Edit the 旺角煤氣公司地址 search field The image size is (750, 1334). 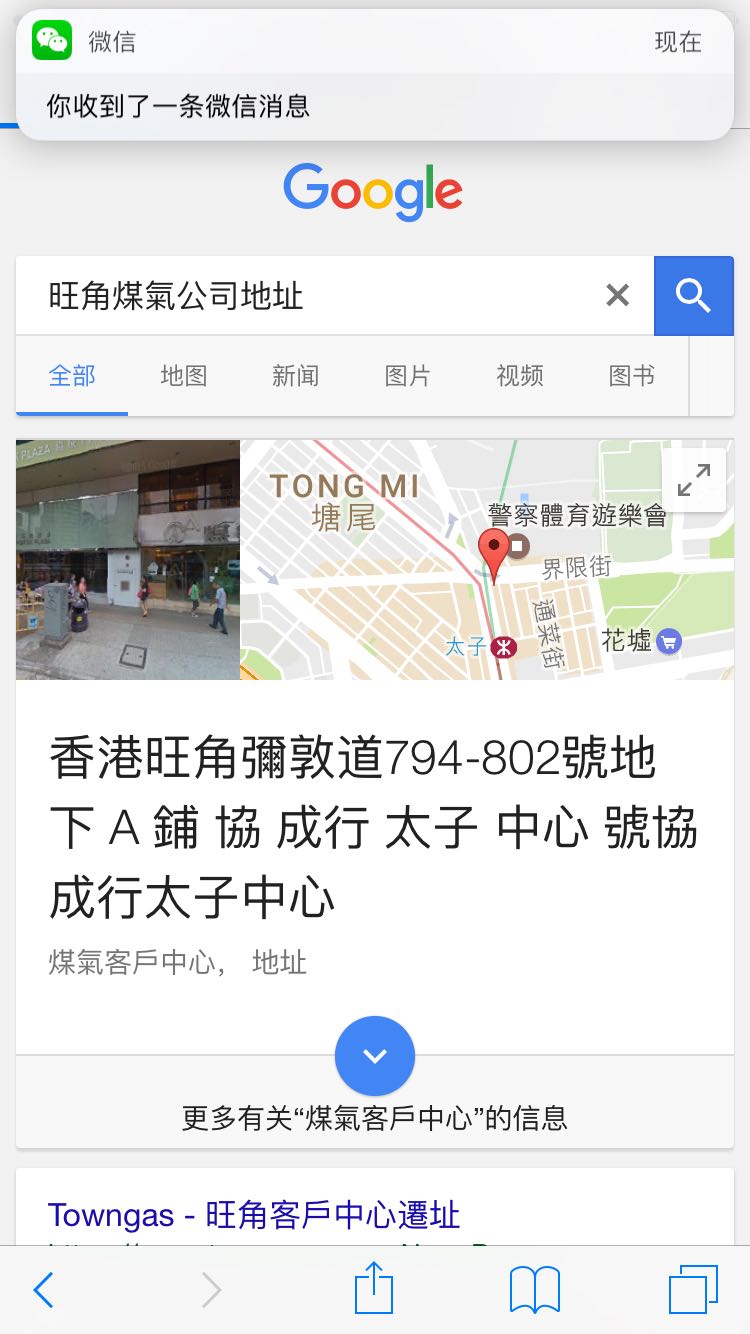(x=310, y=295)
